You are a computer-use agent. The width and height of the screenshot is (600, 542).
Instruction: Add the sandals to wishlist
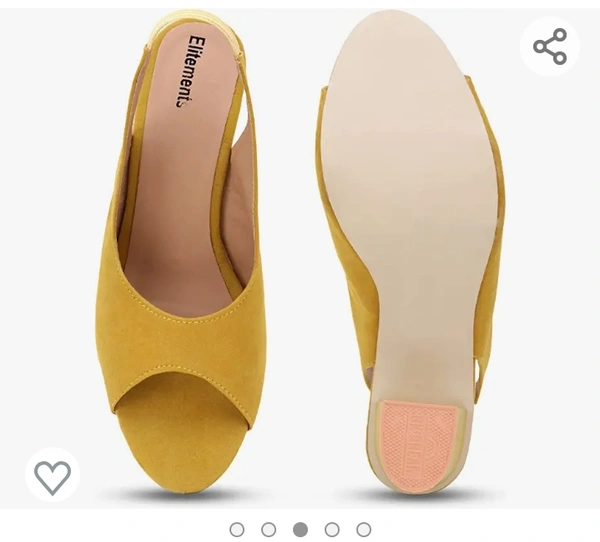(52, 475)
